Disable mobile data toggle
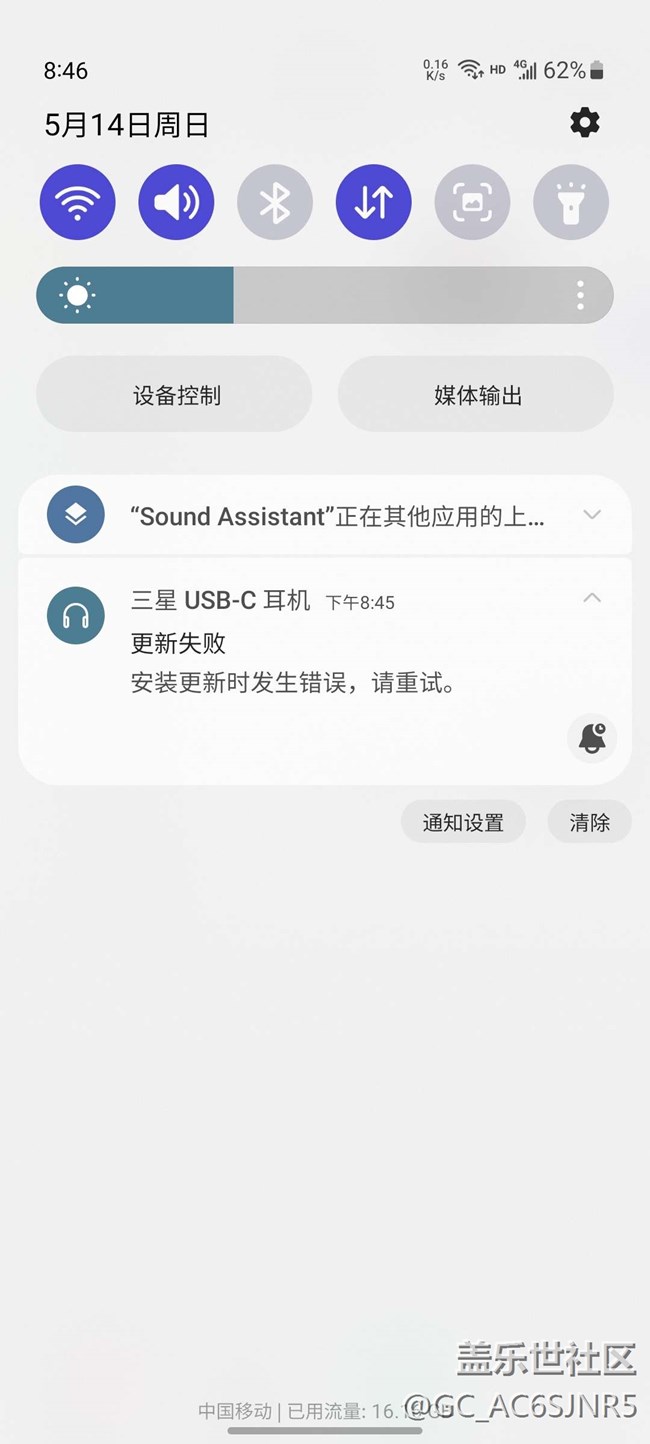This screenshot has height=1444, width=650. [373, 202]
